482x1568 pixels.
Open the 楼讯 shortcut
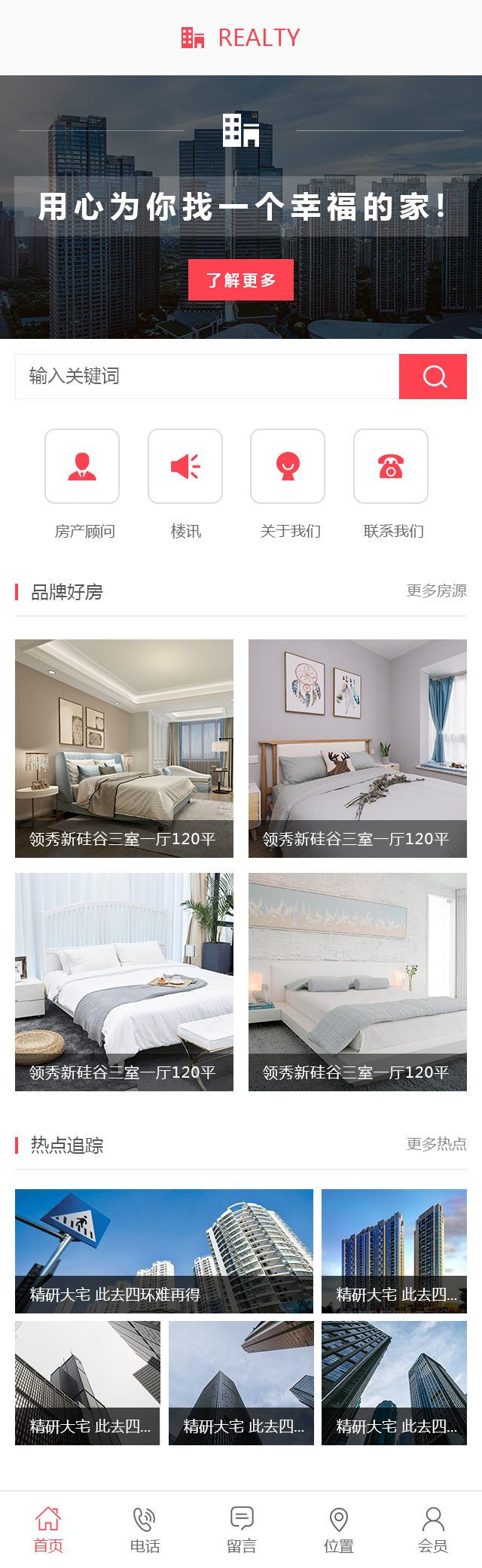(x=185, y=467)
